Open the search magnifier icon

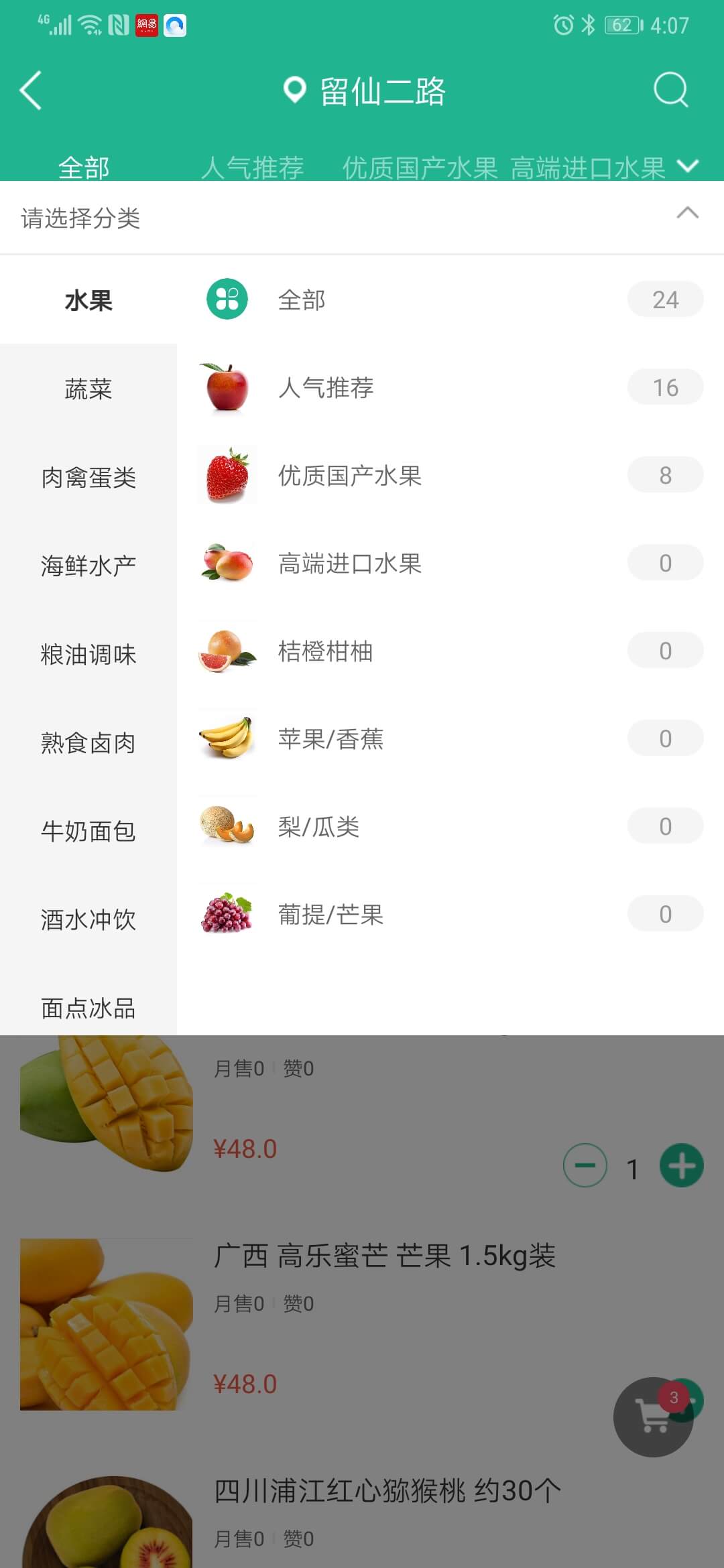[x=670, y=90]
